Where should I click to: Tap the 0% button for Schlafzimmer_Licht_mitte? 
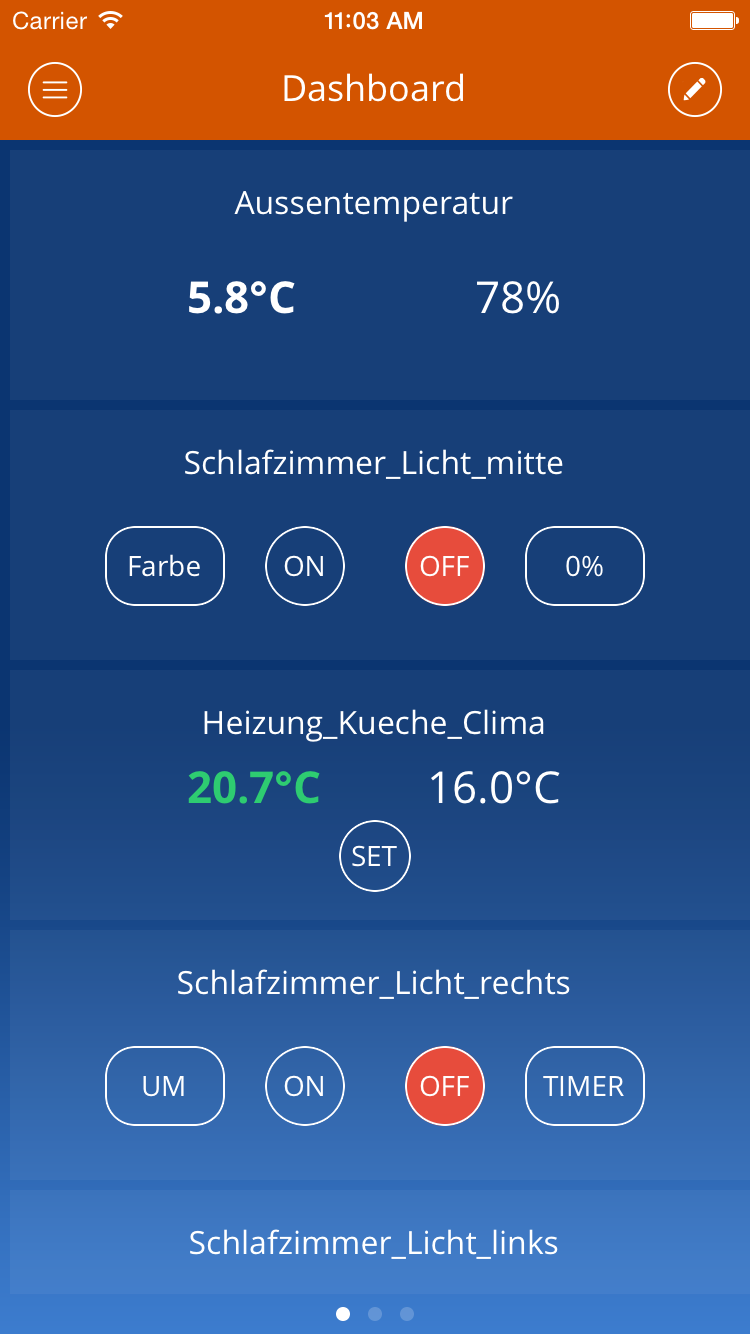point(585,566)
